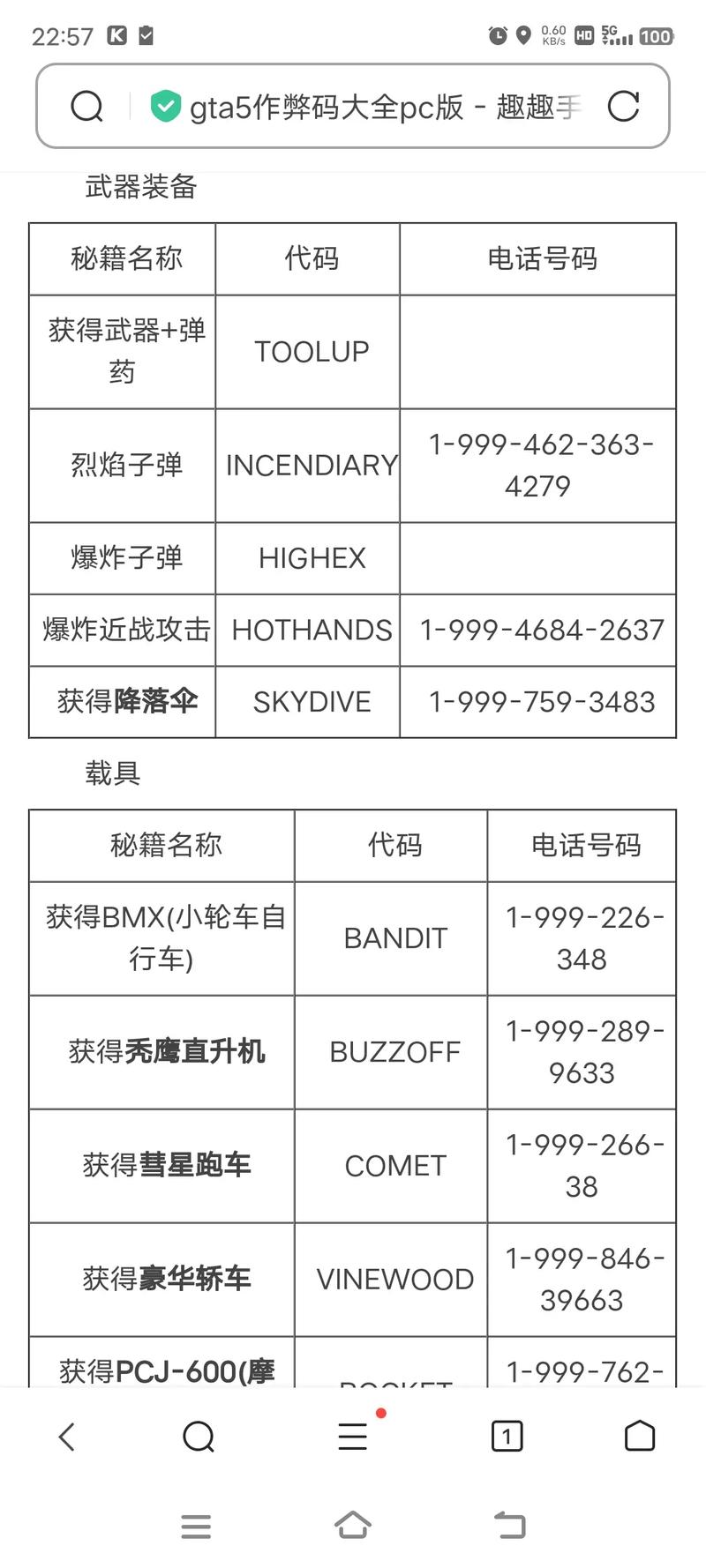The width and height of the screenshot is (706, 1568).
Task: Select the BANDIT bicycle cheat code cell
Action: point(394,938)
